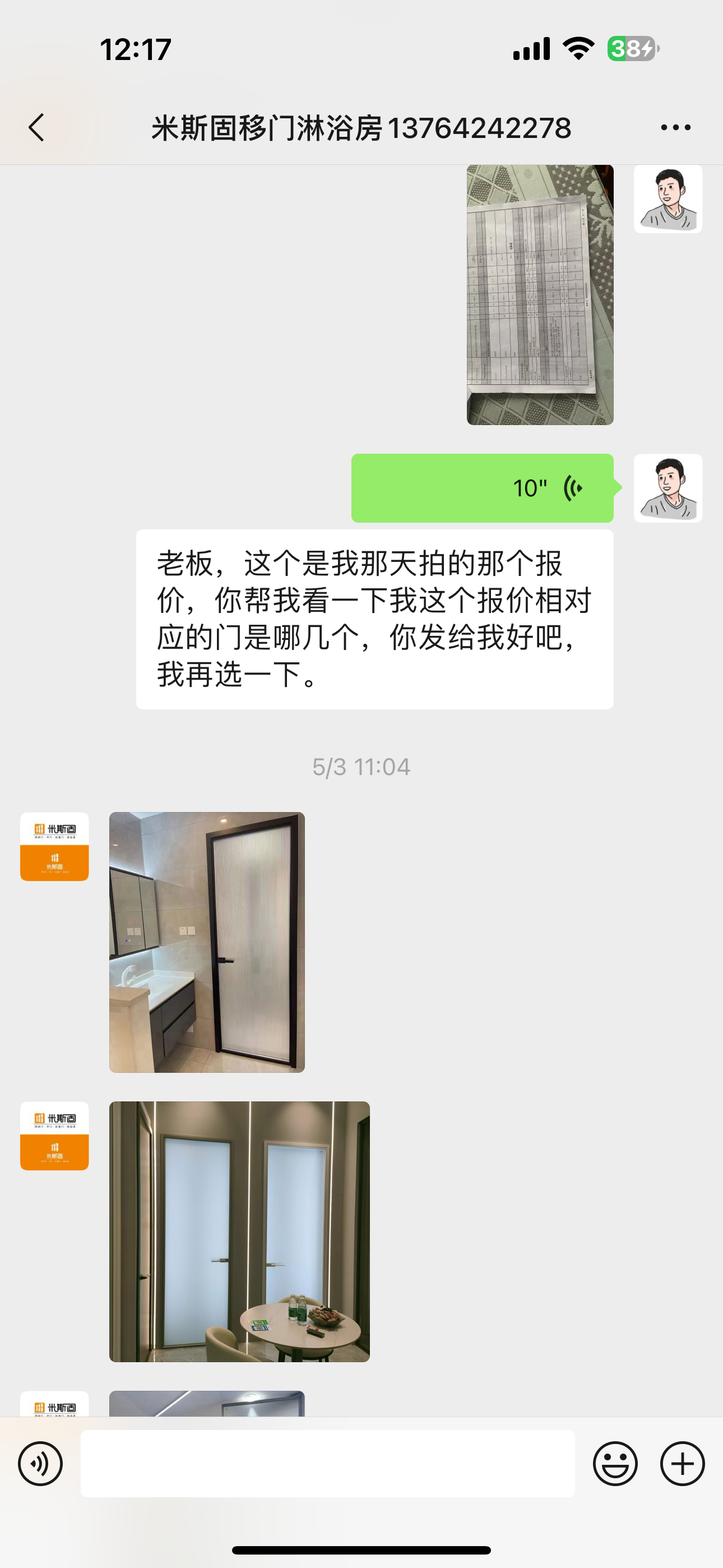Switch to voice input mode
Screen dimensions: 723x1568
click(x=40, y=1463)
